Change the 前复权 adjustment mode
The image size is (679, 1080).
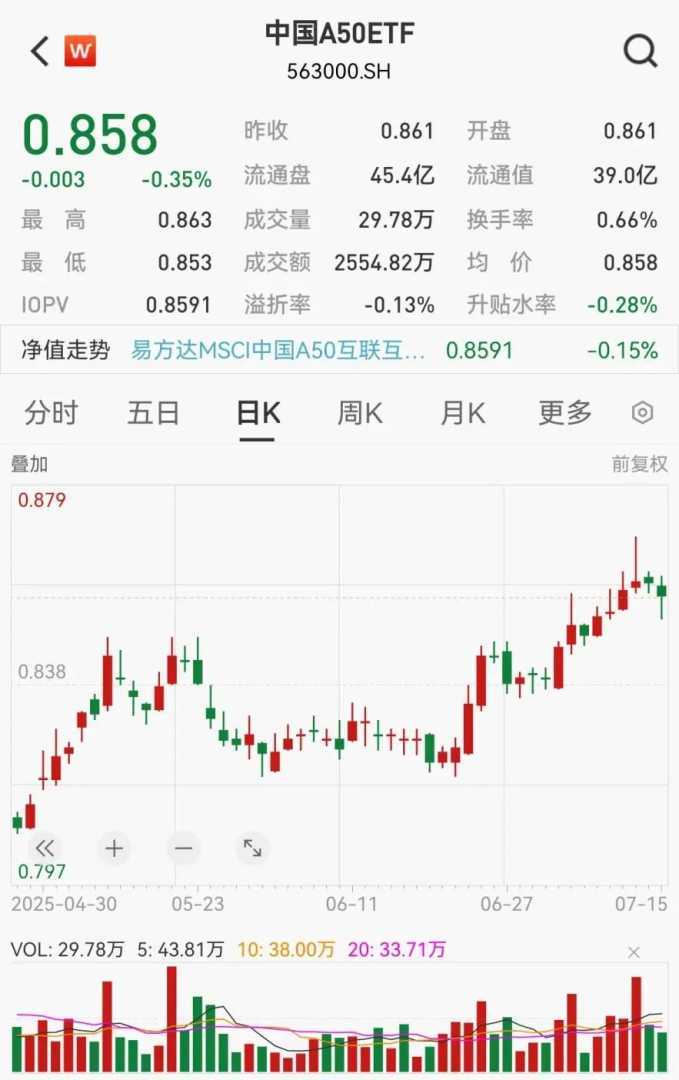[639, 464]
